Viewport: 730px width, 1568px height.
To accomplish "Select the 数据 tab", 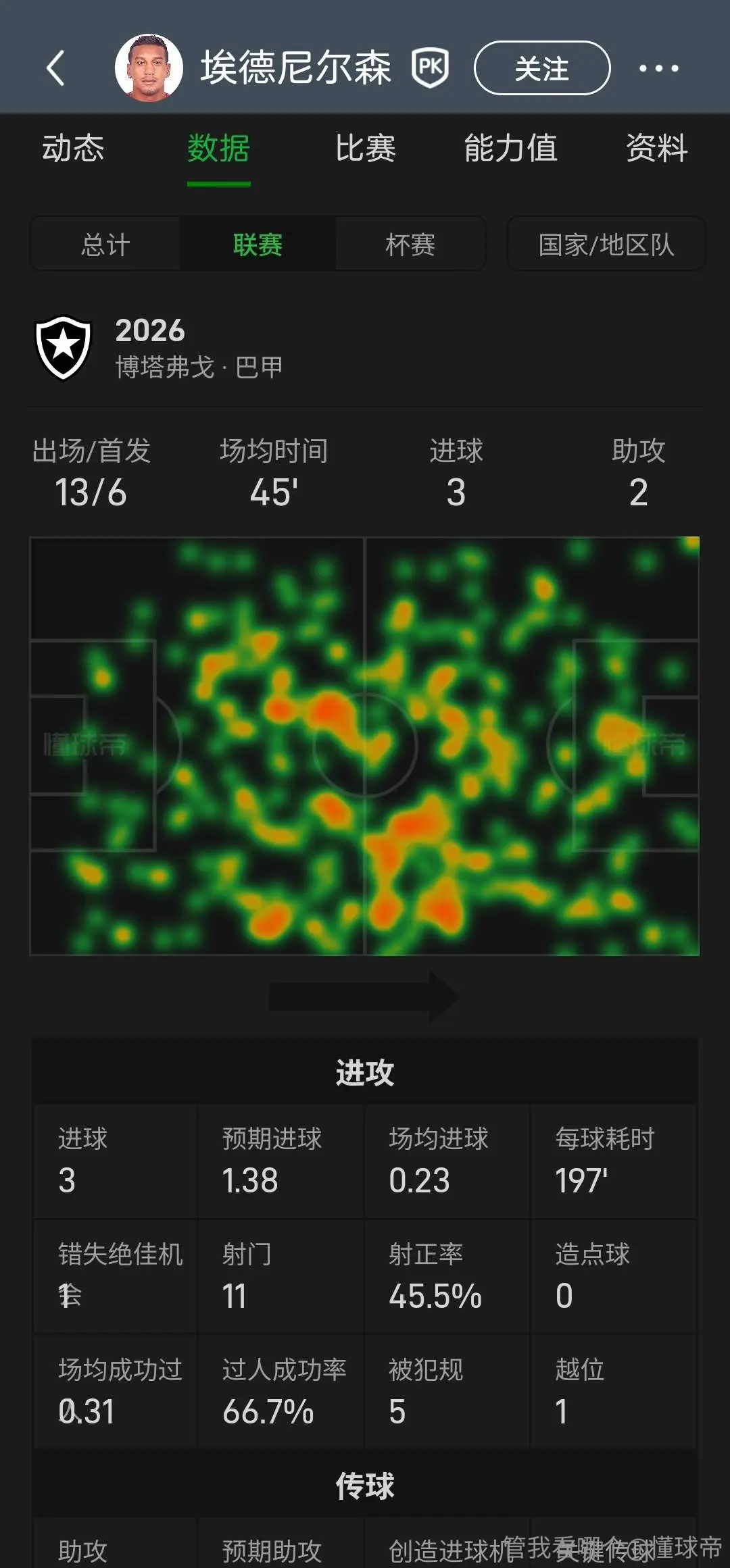I will coord(219,149).
